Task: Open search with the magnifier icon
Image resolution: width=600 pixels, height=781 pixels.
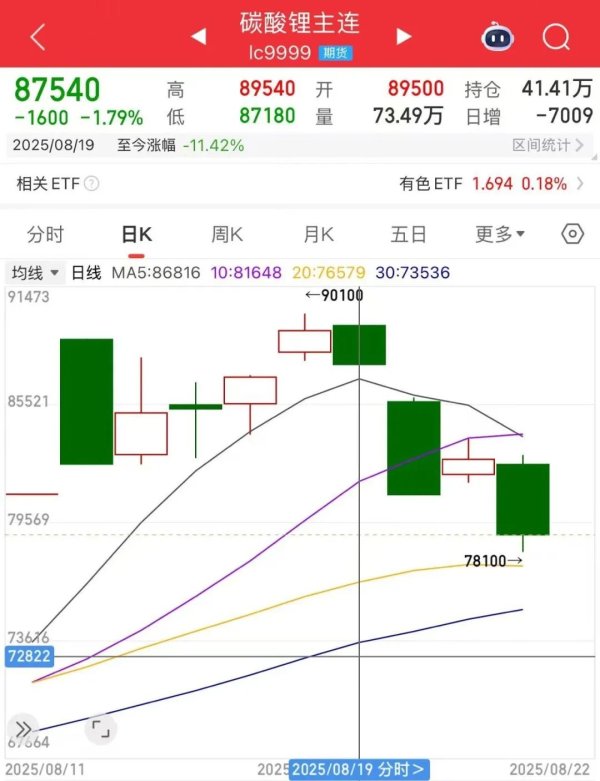Action: (555, 37)
